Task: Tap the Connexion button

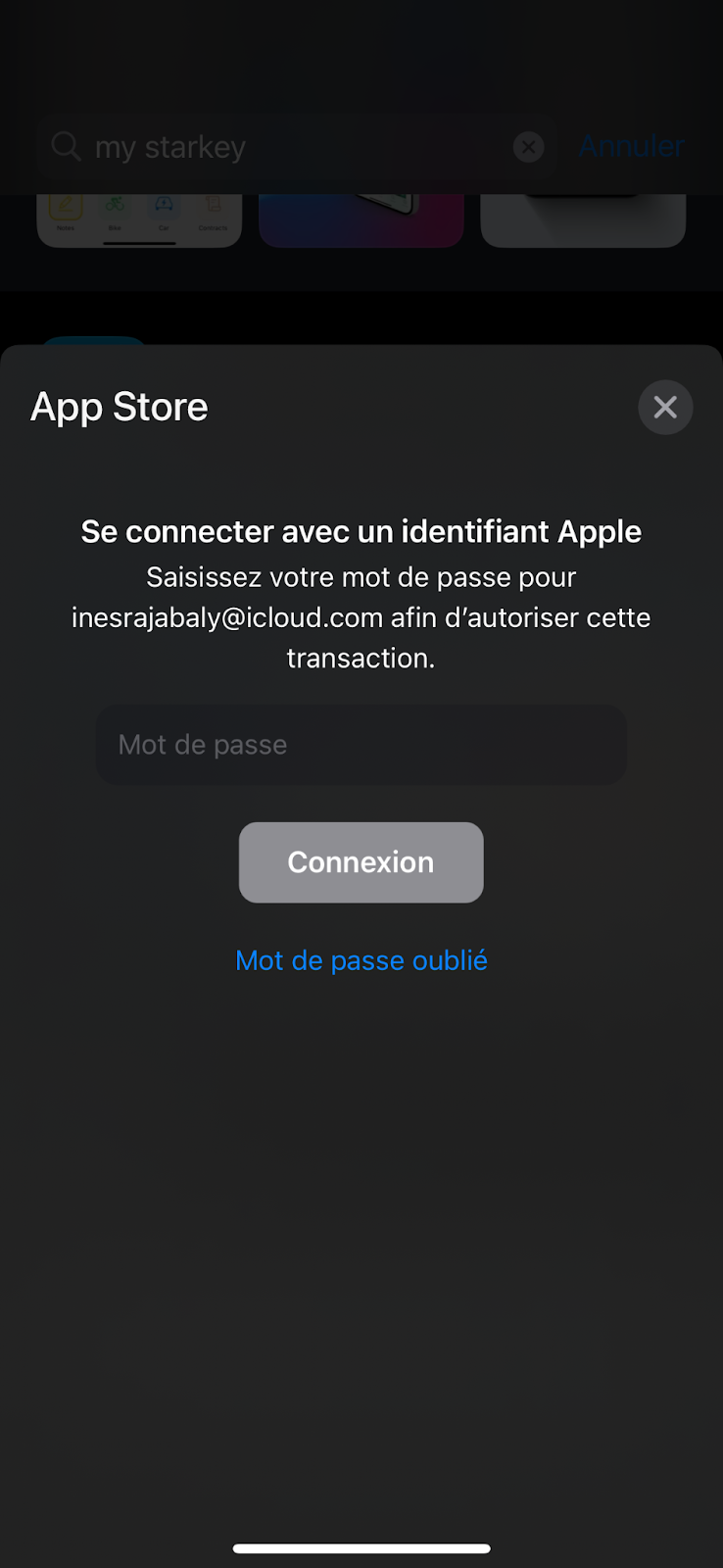Action: 361,862
